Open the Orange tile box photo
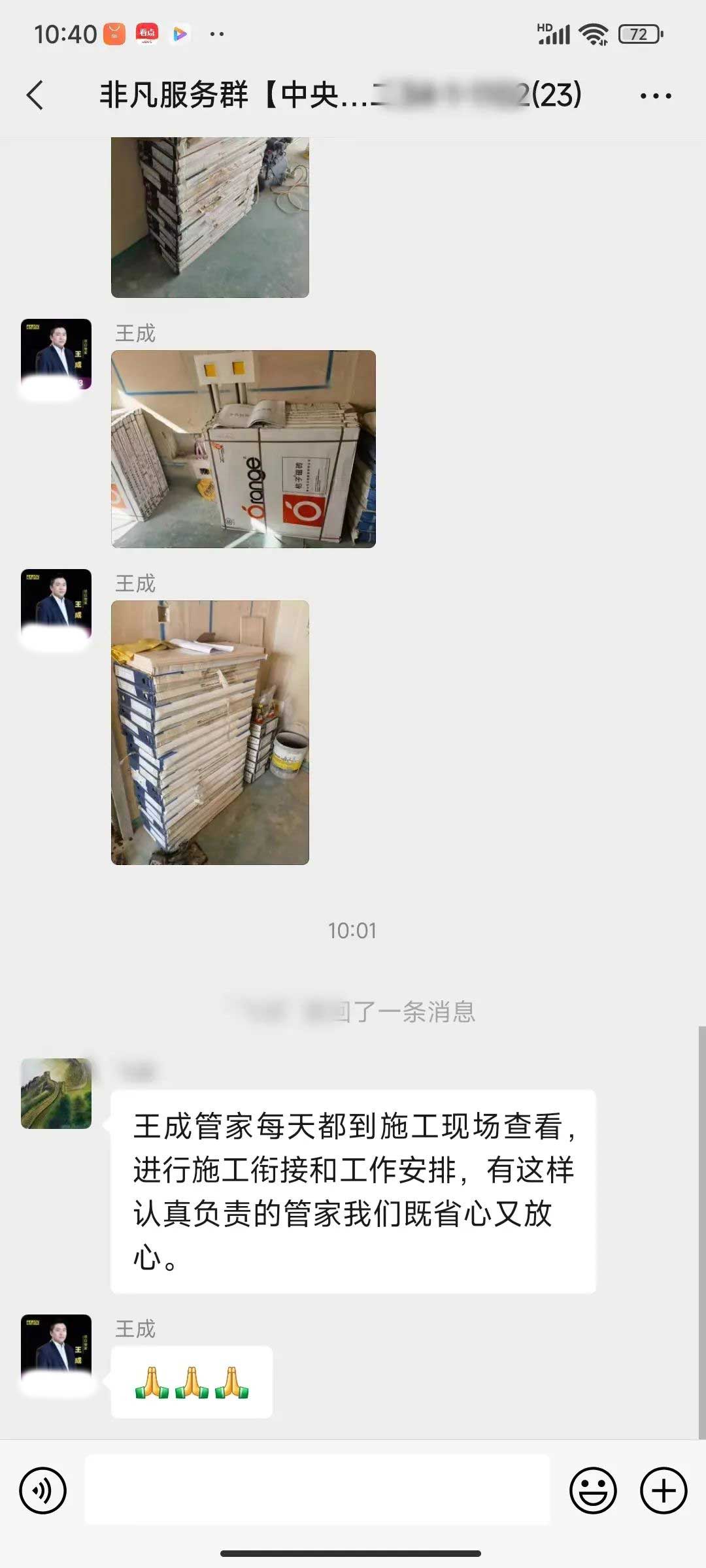 click(x=243, y=449)
